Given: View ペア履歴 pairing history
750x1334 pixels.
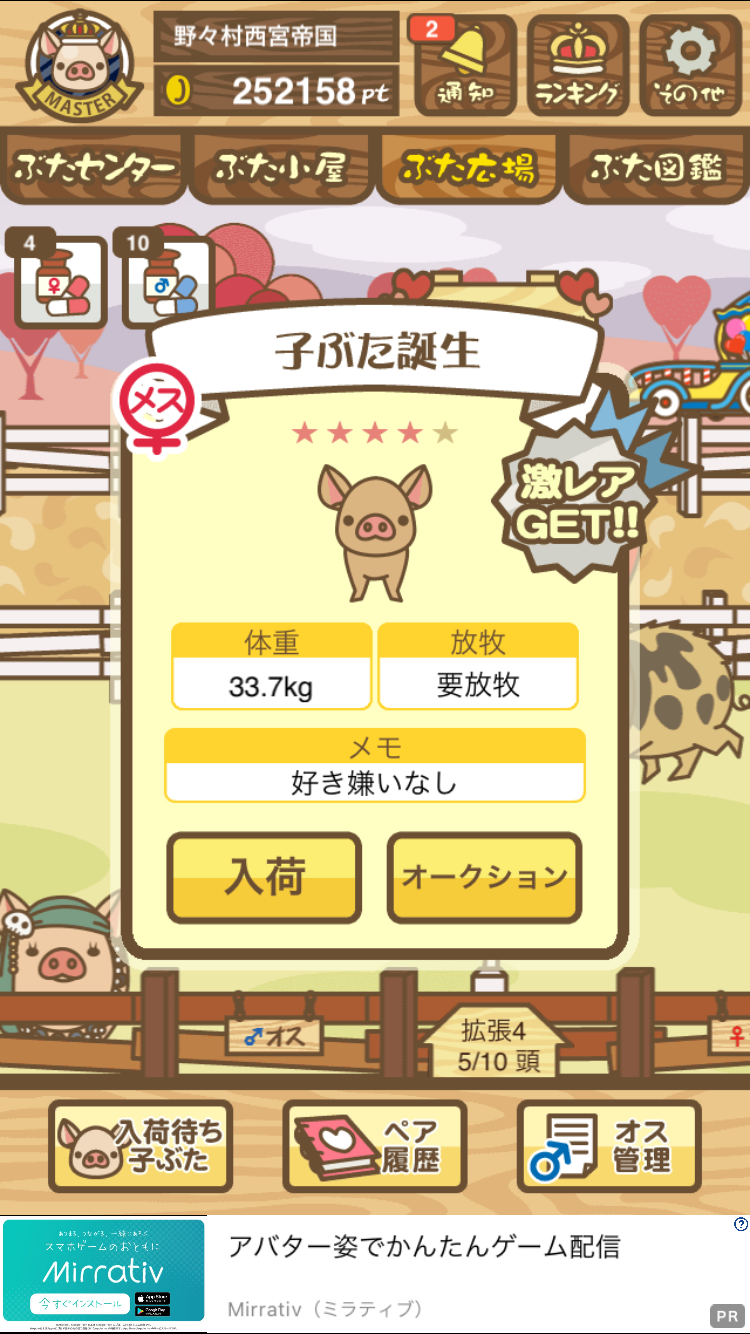Looking at the screenshot, I should pos(374,1146).
